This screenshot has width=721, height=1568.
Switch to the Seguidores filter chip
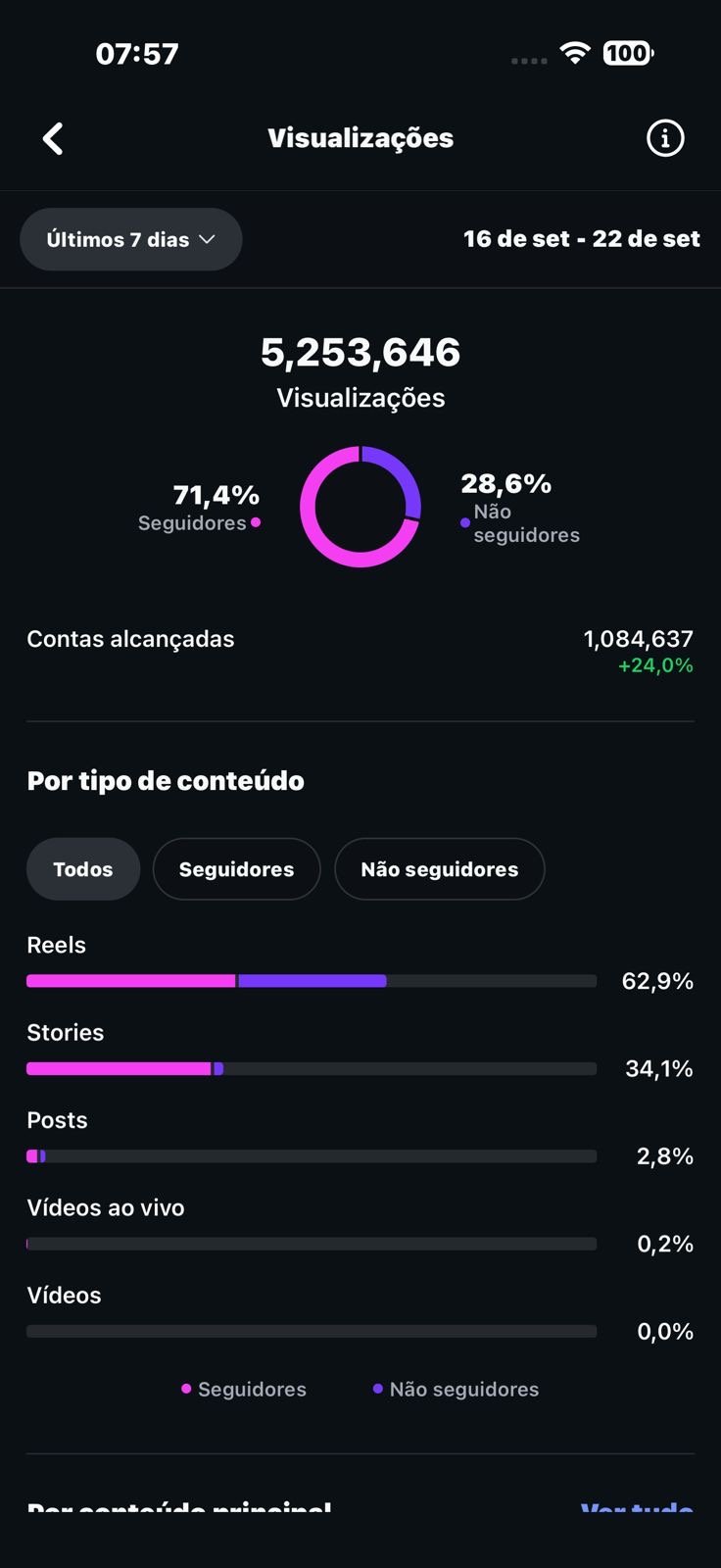pyautogui.click(x=236, y=869)
